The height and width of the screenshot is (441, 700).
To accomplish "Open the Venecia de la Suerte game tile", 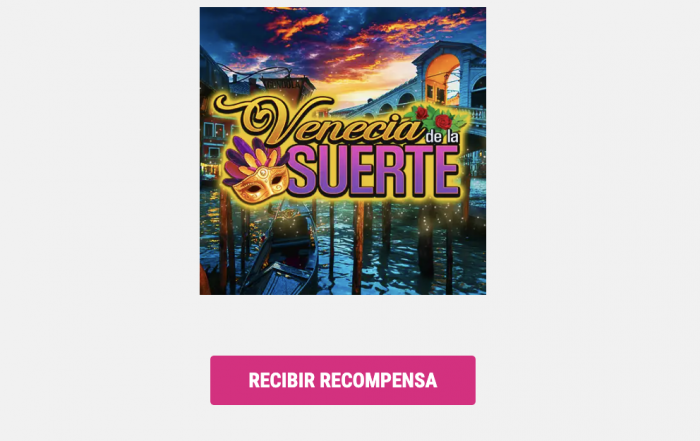I will [342, 150].
